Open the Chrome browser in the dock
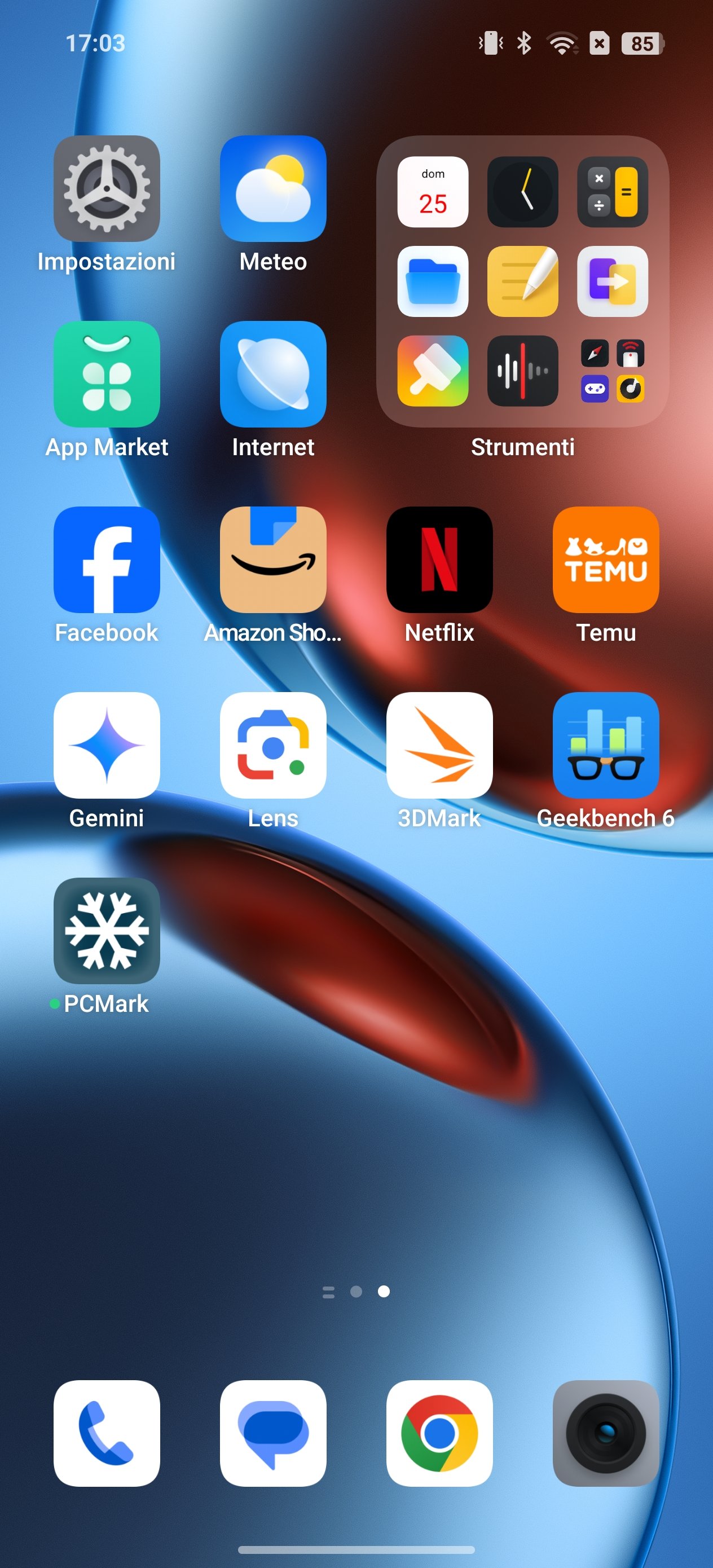713x1568 pixels. (x=439, y=1433)
